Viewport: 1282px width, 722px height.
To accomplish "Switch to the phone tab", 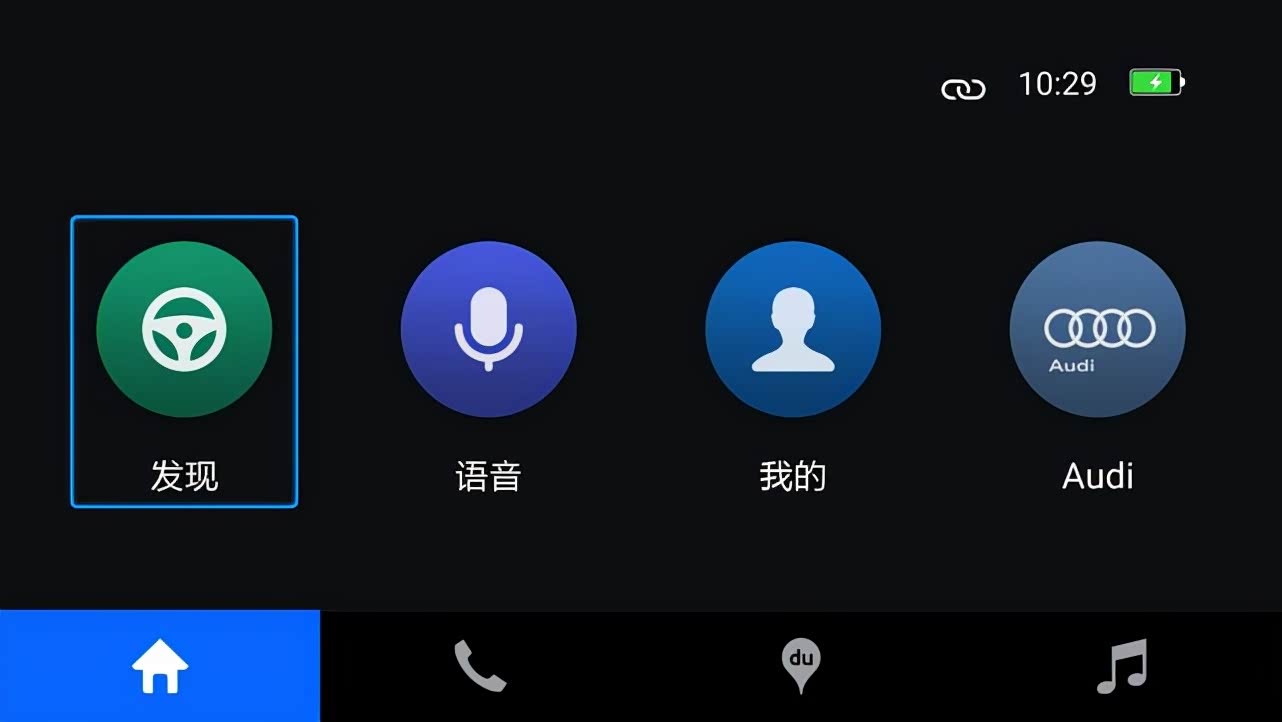I will pyautogui.click(x=480, y=666).
